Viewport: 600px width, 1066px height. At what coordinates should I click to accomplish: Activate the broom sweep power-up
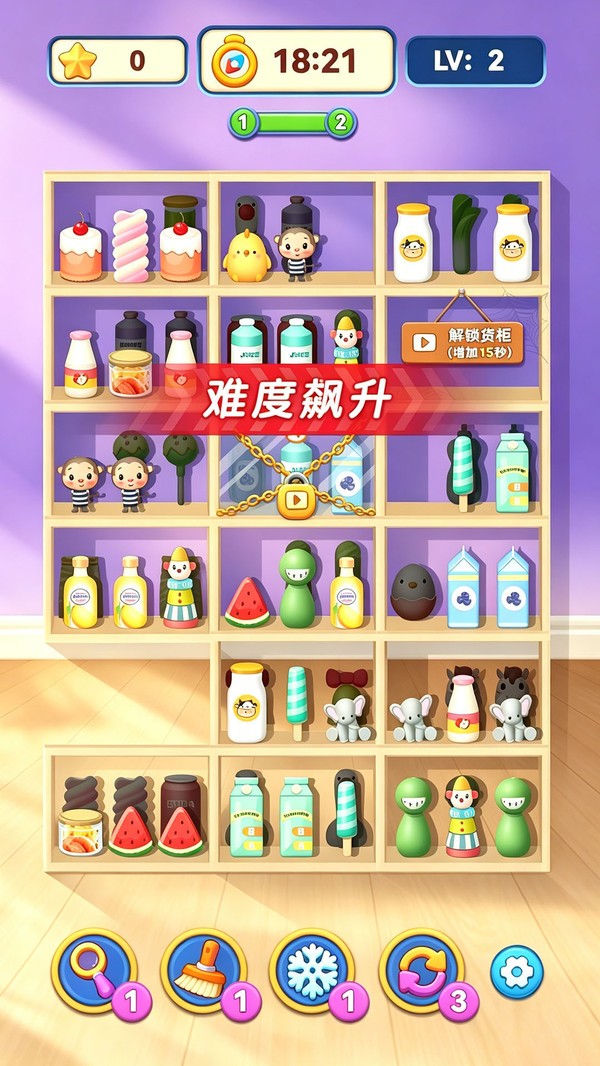(204, 971)
